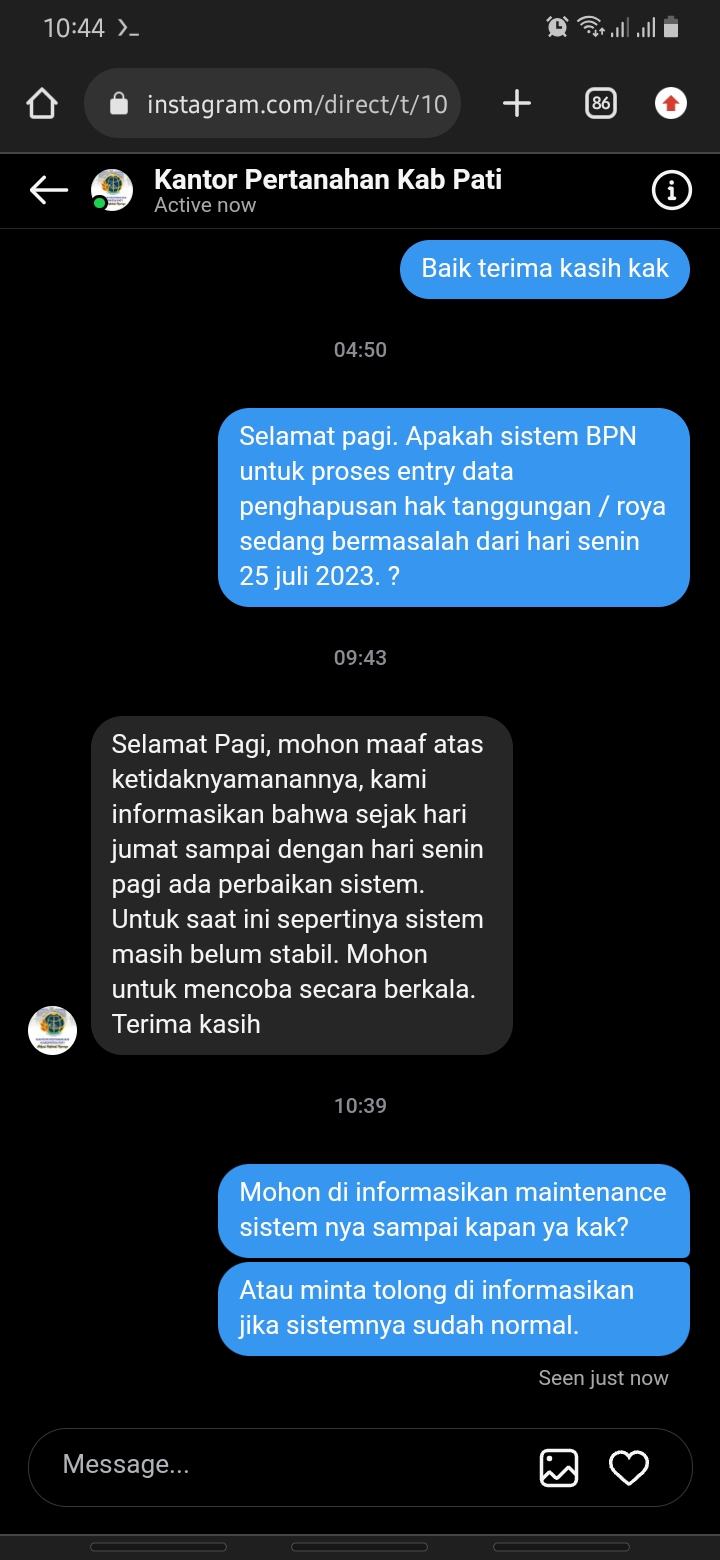Viewport: 720px width, 1560px height.
Task: Go back to the Instagram inbox
Action: (48, 190)
